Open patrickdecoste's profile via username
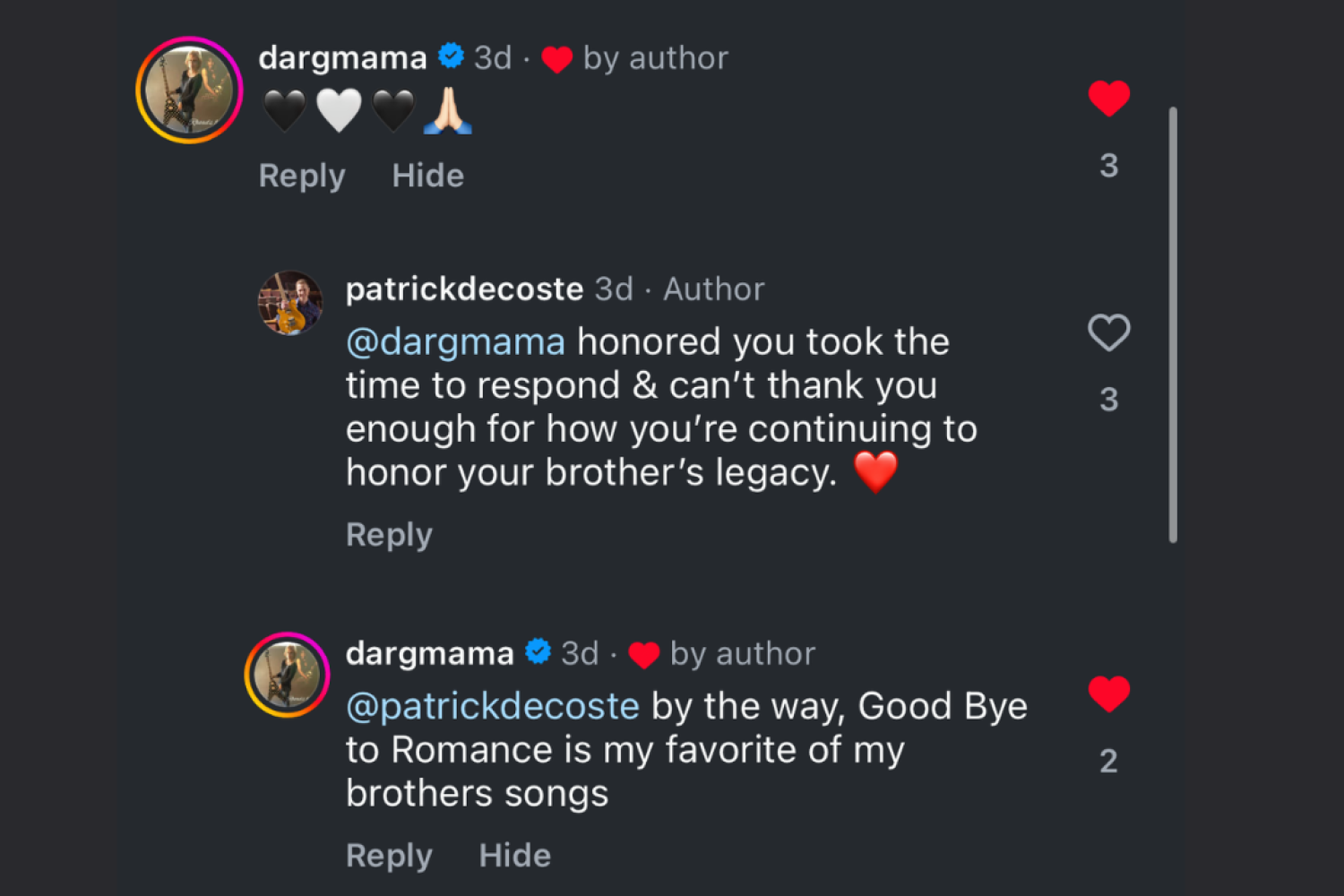 coord(464,289)
